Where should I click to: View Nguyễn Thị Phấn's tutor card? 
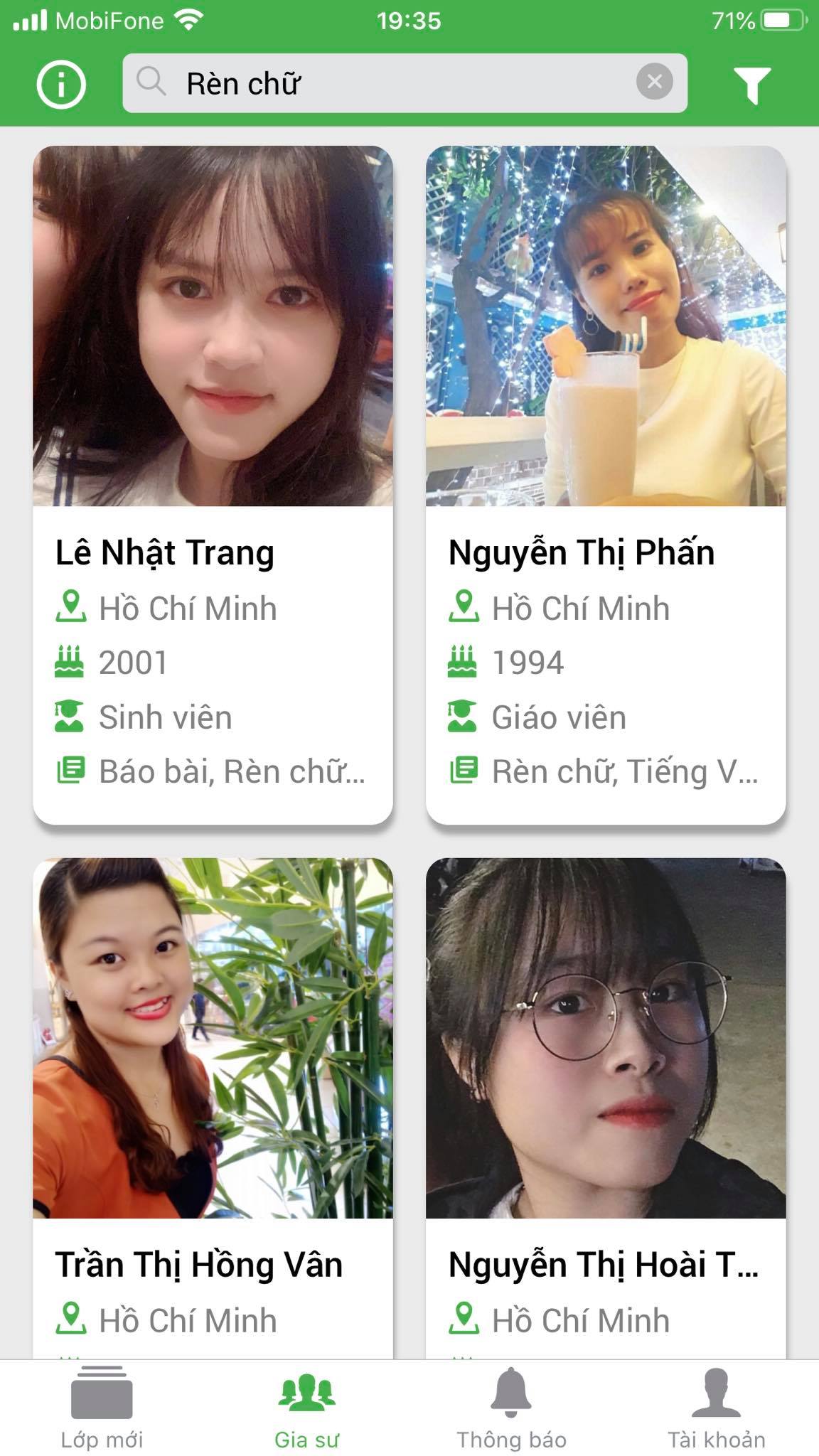(606, 483)
